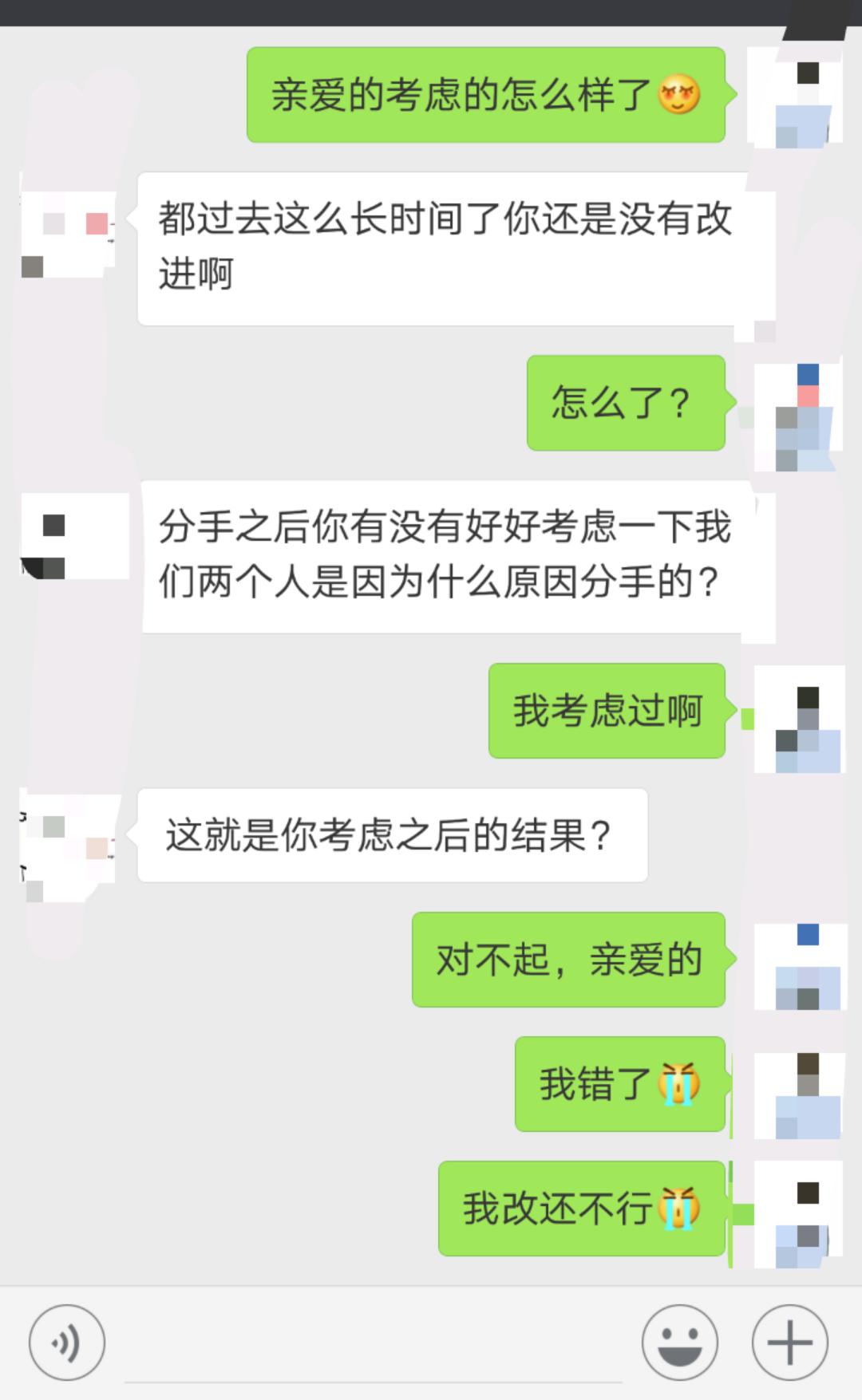
Task: Tap the reply '怎么了？'
Action: [x=626, y=401]
